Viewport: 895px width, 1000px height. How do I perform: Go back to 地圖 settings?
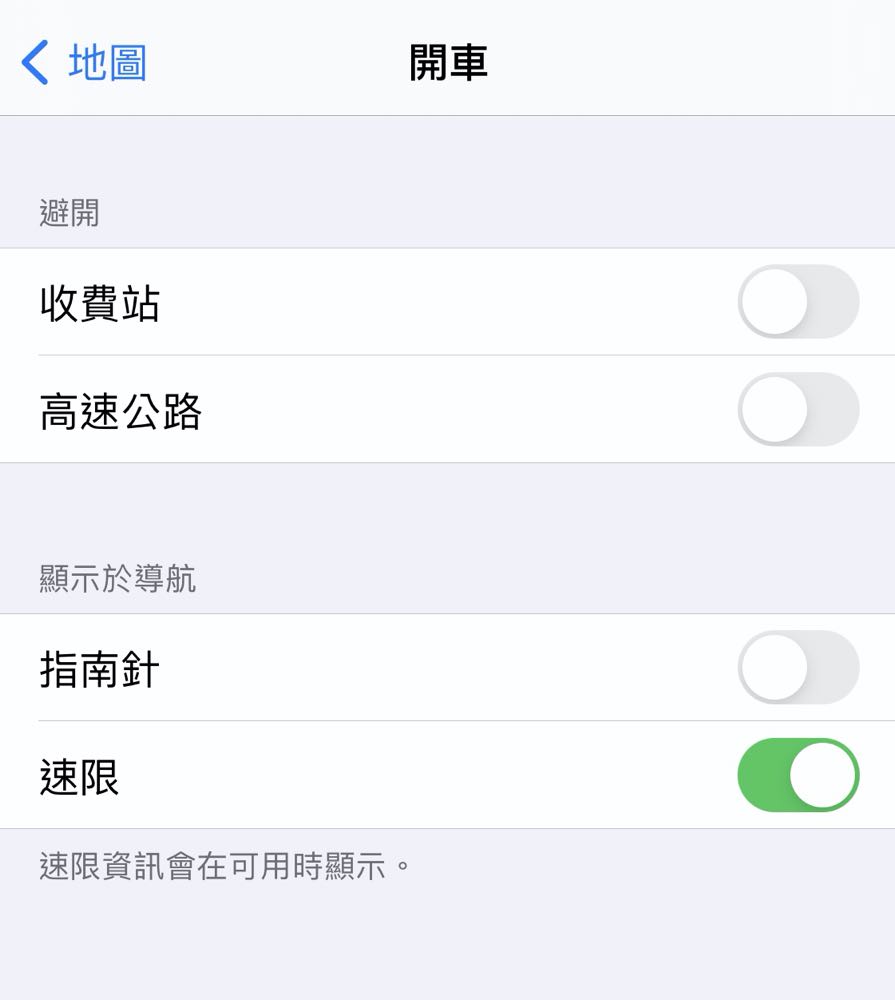point(85,62)
